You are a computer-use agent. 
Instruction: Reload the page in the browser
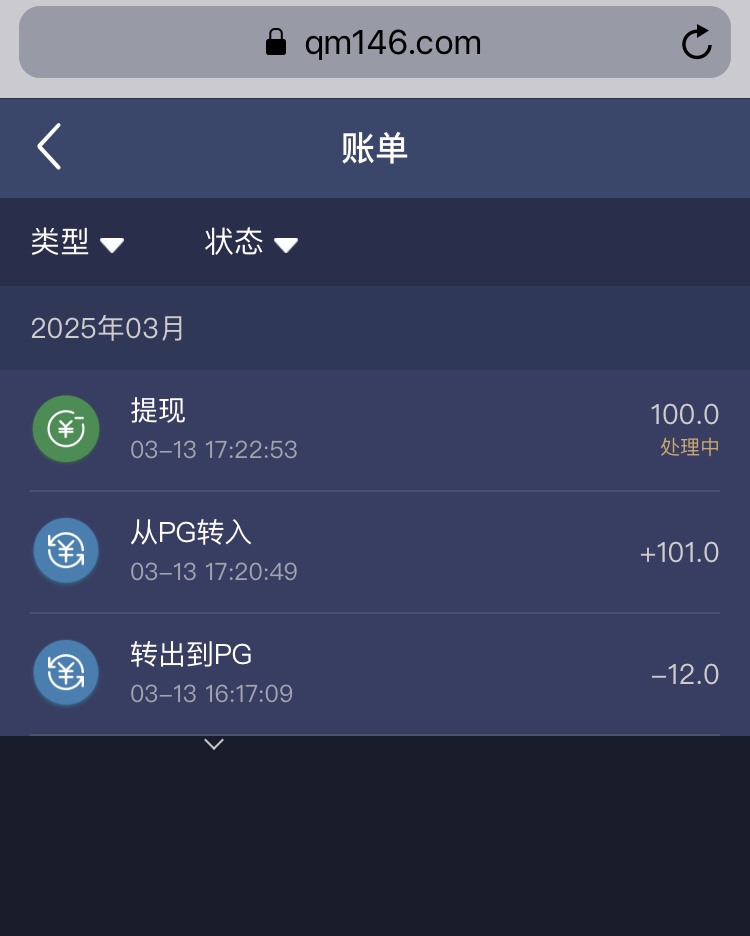[696, 43]
